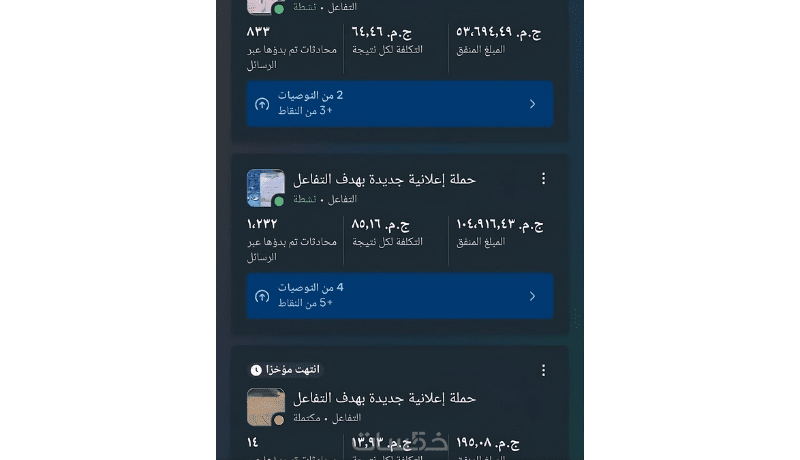
Task: Open the '2 من التوصيات' recommendations banner
Action: [x=399, y=104]
